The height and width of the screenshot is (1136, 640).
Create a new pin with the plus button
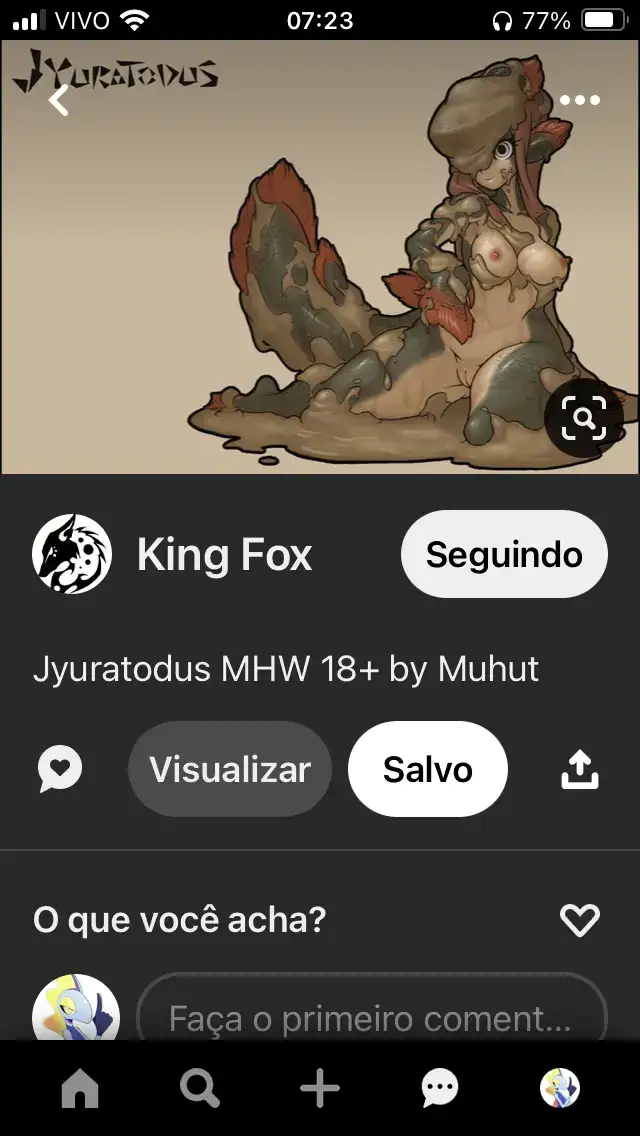[x=320, y=1088]
